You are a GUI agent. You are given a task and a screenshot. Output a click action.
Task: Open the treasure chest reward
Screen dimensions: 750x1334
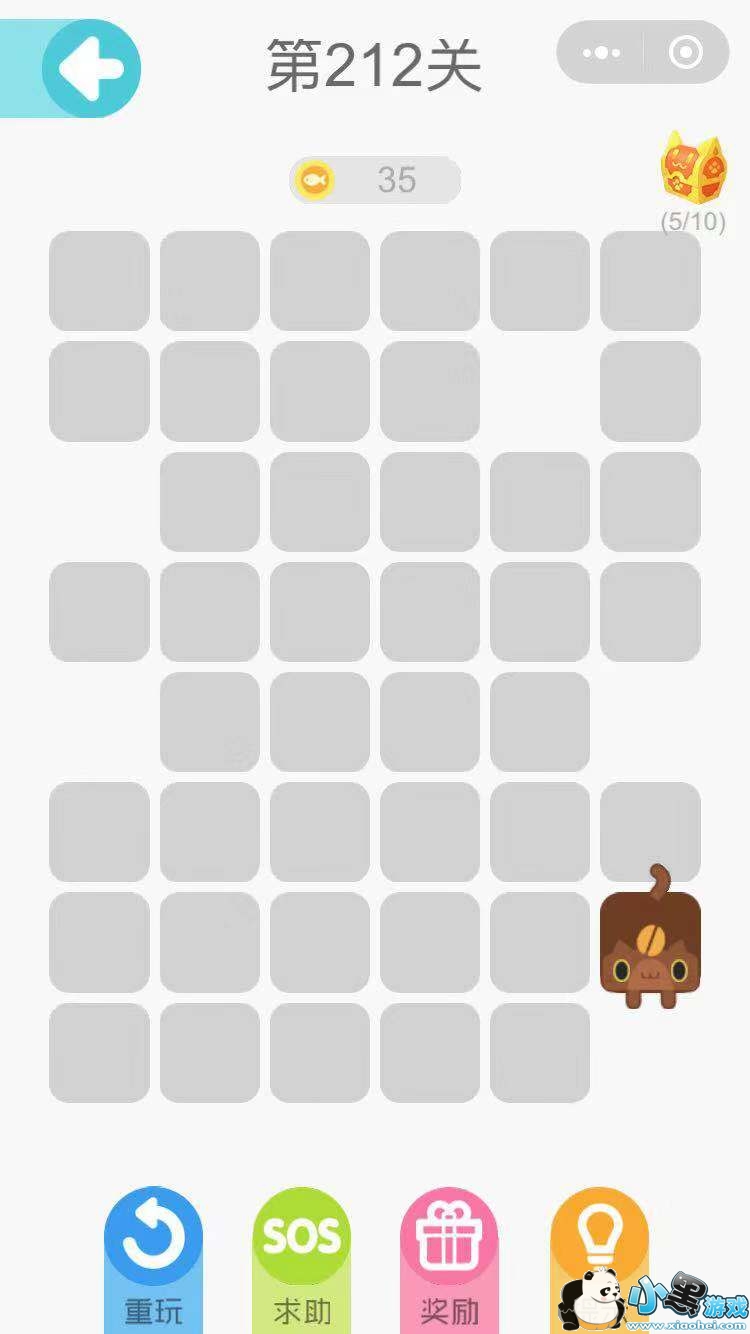pos(692,168)
